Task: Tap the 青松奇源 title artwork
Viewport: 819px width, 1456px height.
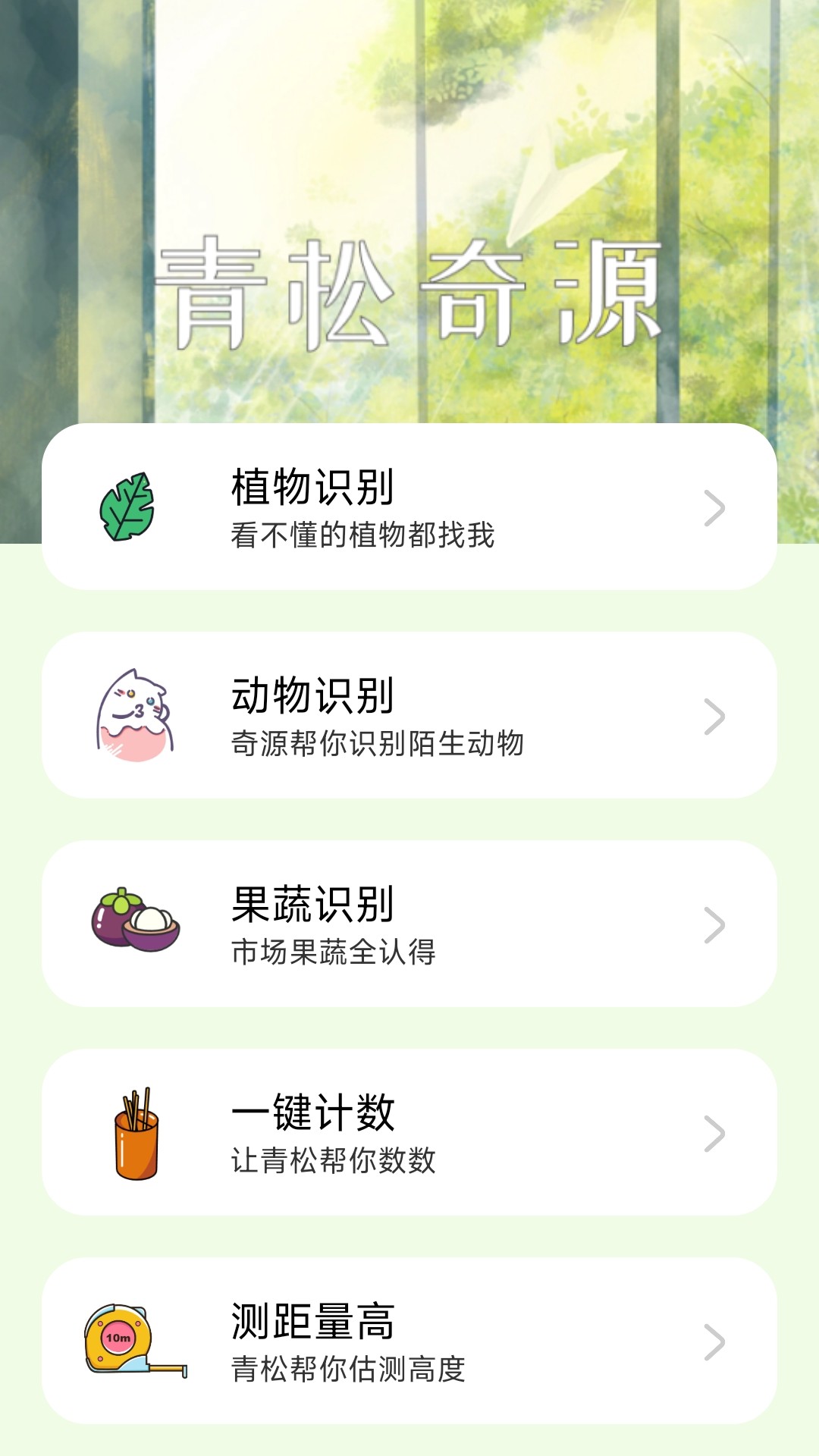Action: pos(409,292)
